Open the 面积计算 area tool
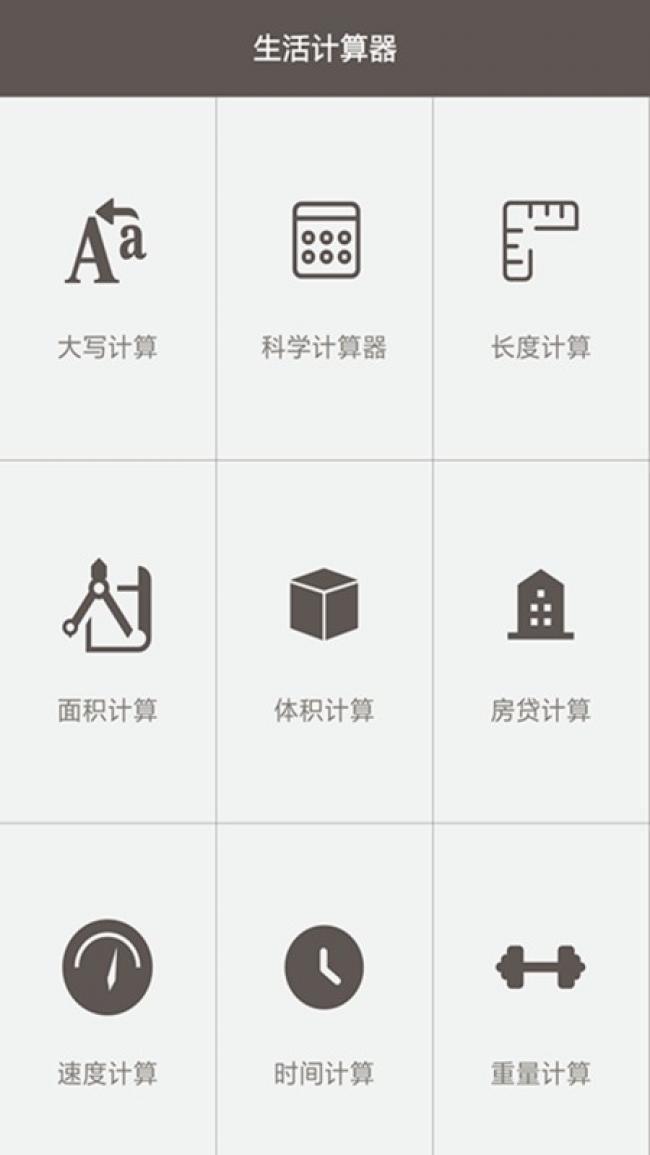This screenshot has width=650, height=1155. pyautogui.click(x=107, y=641)
